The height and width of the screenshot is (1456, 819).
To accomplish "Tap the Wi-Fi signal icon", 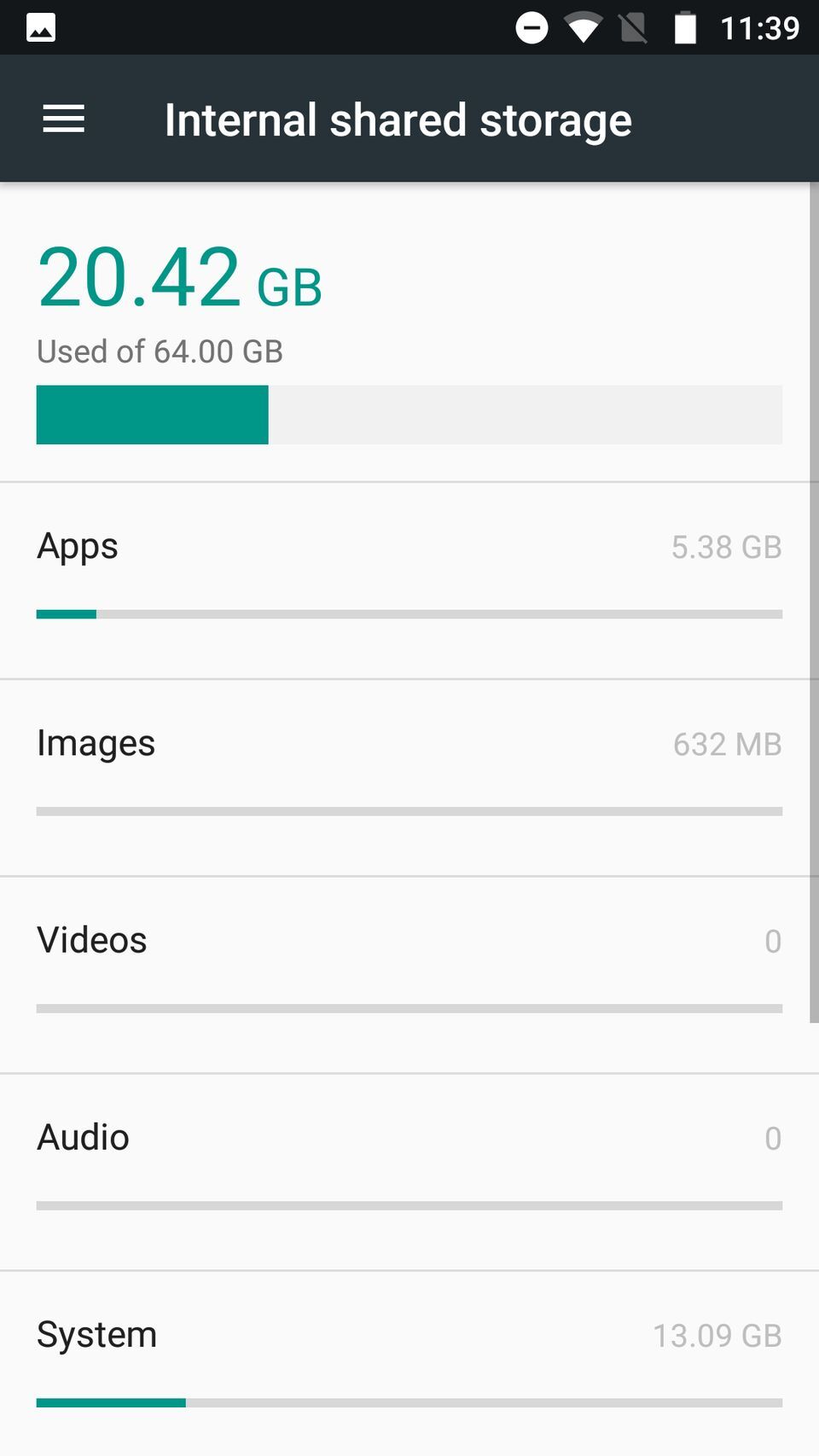I will click(x=584, y=26).
